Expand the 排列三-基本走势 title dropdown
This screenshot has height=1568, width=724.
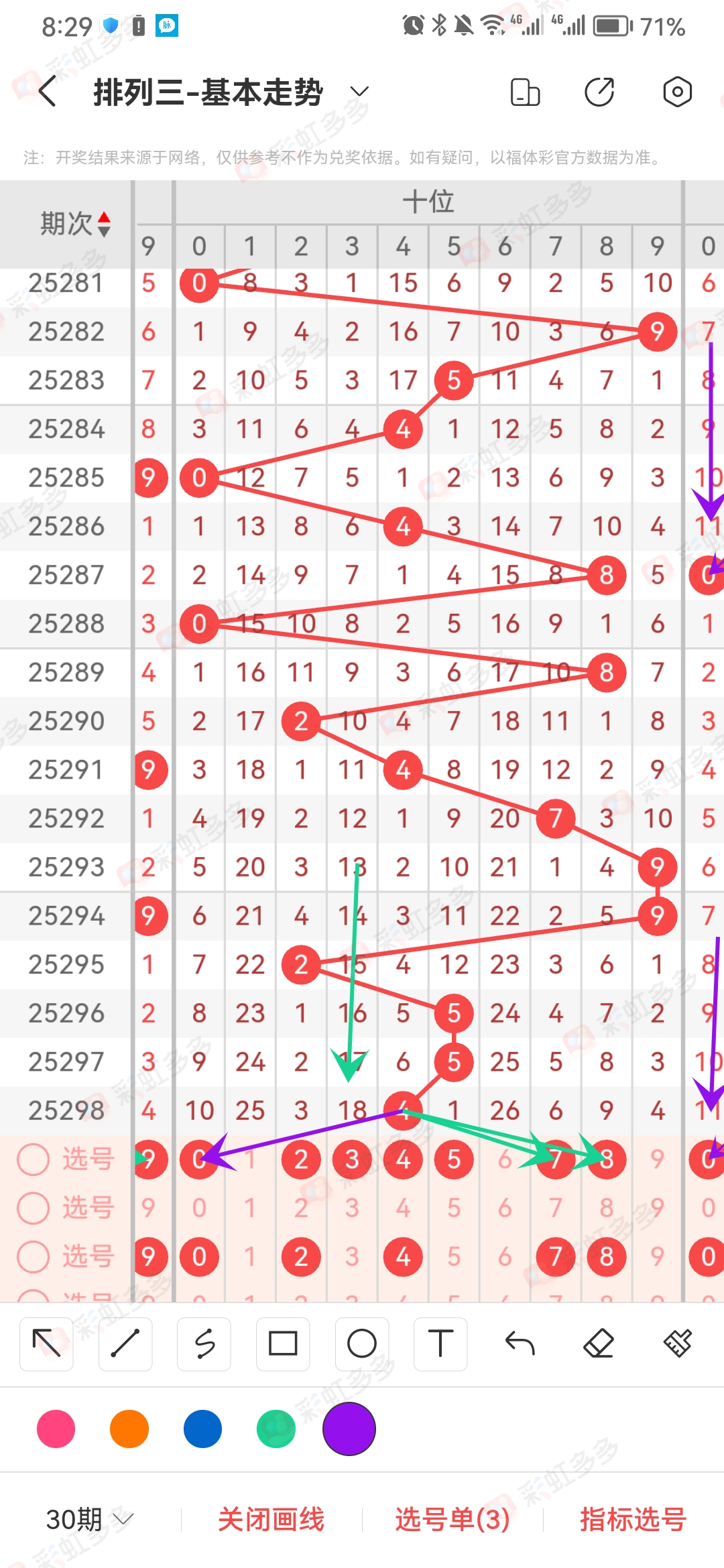tap(360, 92)
